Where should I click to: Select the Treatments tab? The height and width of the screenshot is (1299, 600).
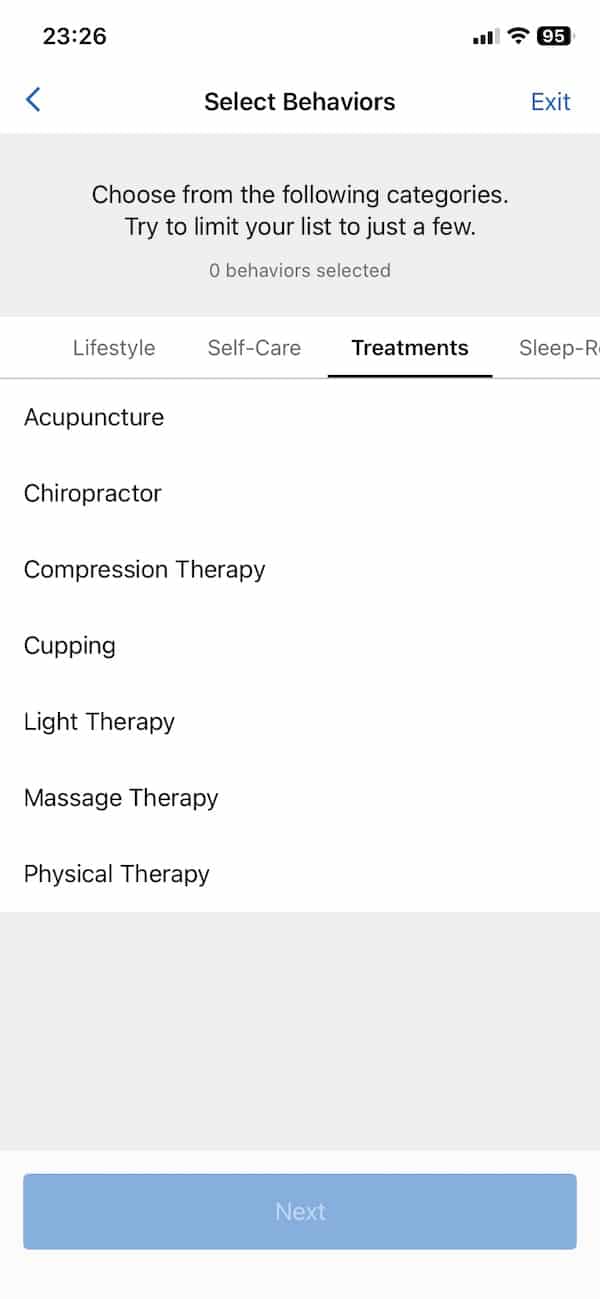(x=410, y=348)
